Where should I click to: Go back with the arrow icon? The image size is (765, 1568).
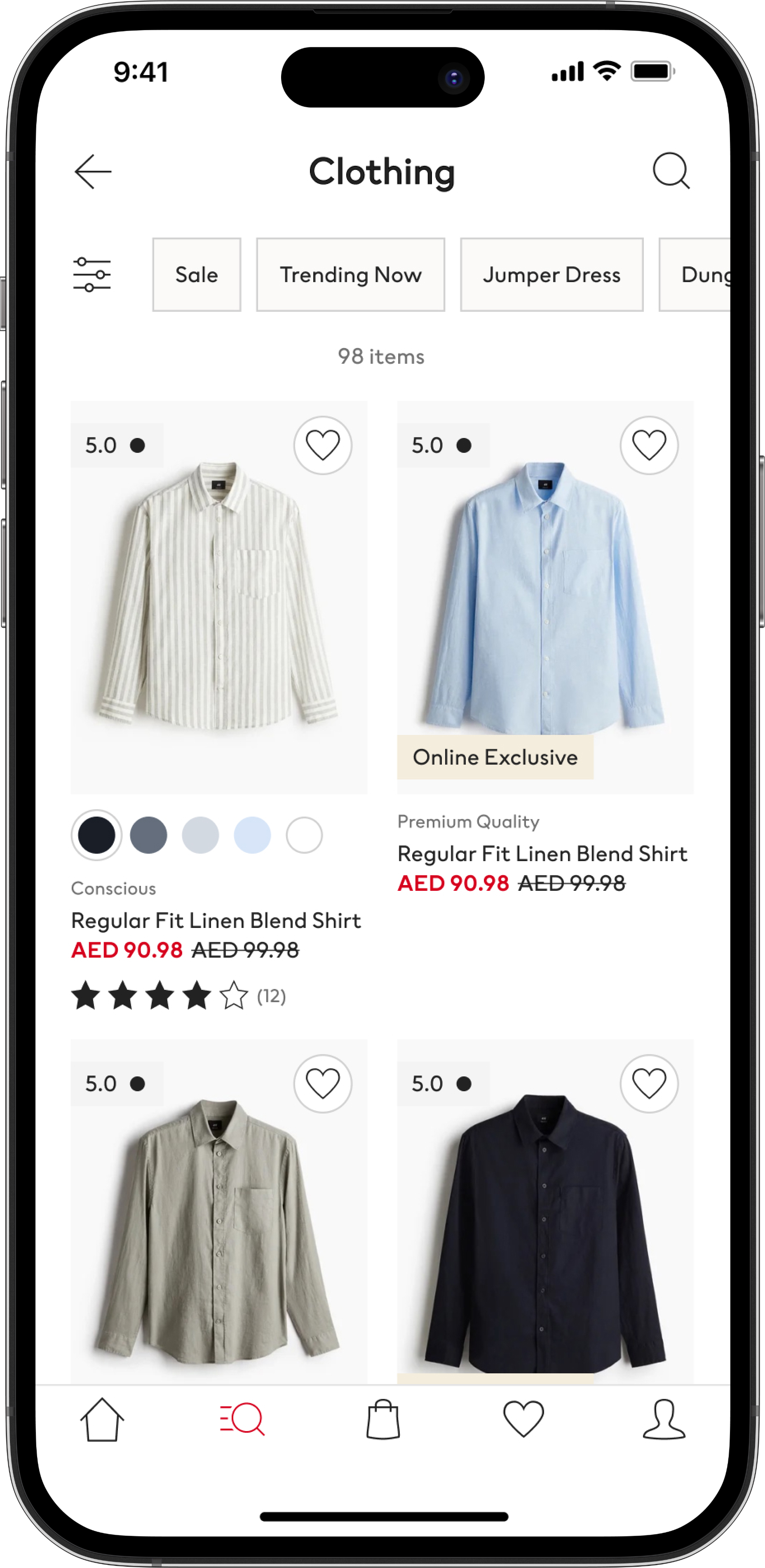[93, 172]
